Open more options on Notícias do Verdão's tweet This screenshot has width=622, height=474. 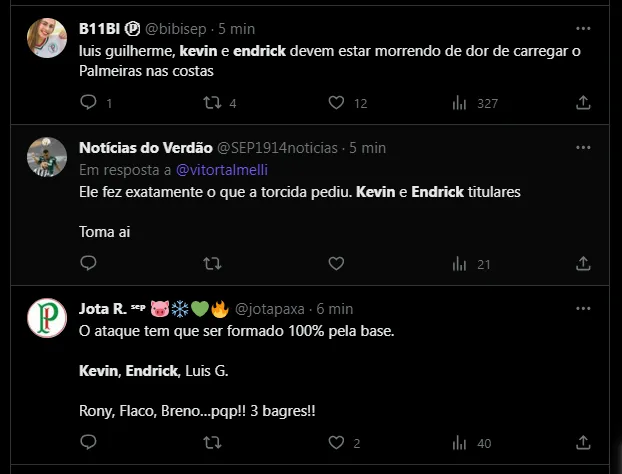[x=584, y=147]
